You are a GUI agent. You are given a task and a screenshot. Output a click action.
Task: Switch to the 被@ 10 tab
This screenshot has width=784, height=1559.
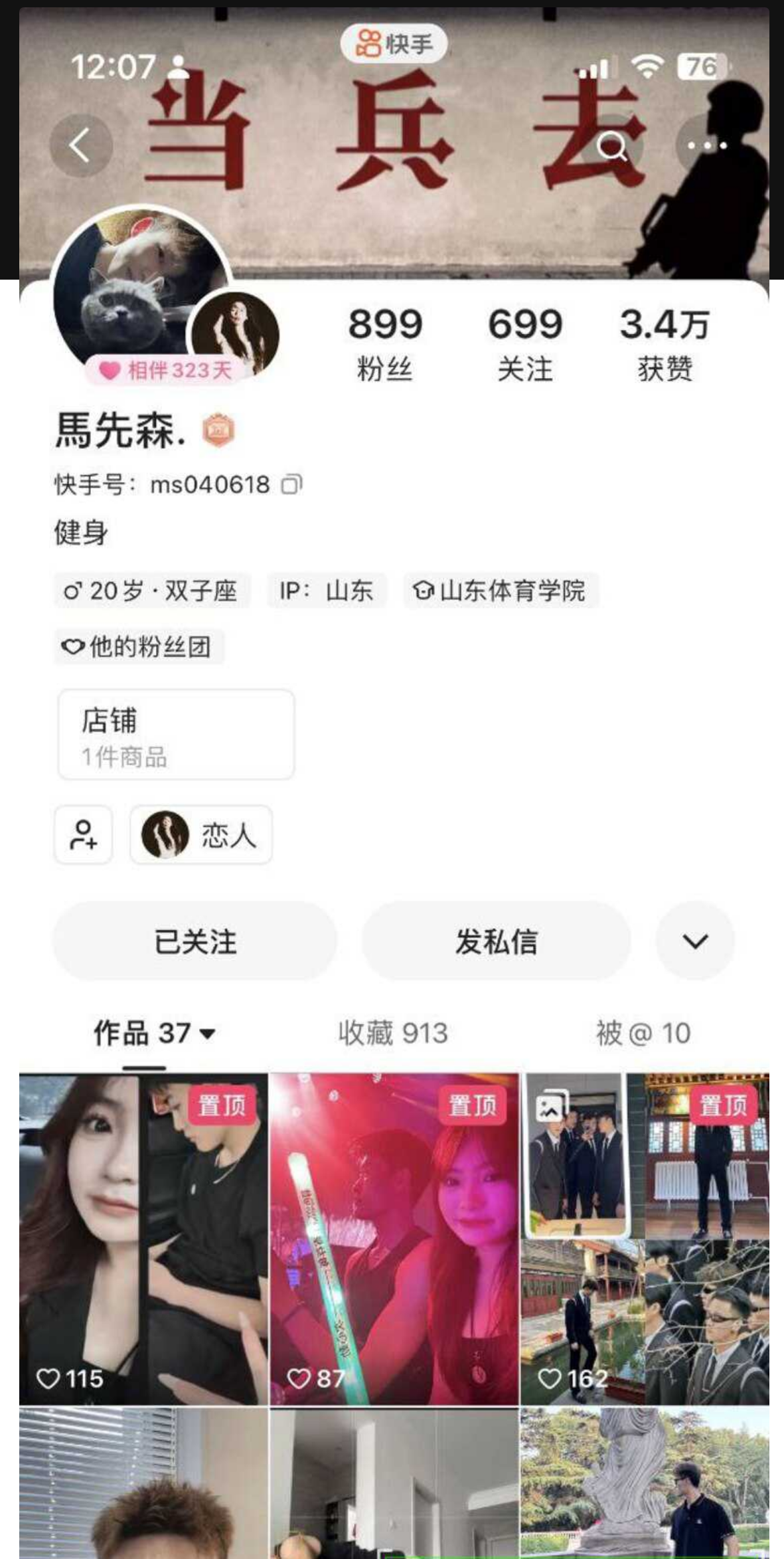641,1034
